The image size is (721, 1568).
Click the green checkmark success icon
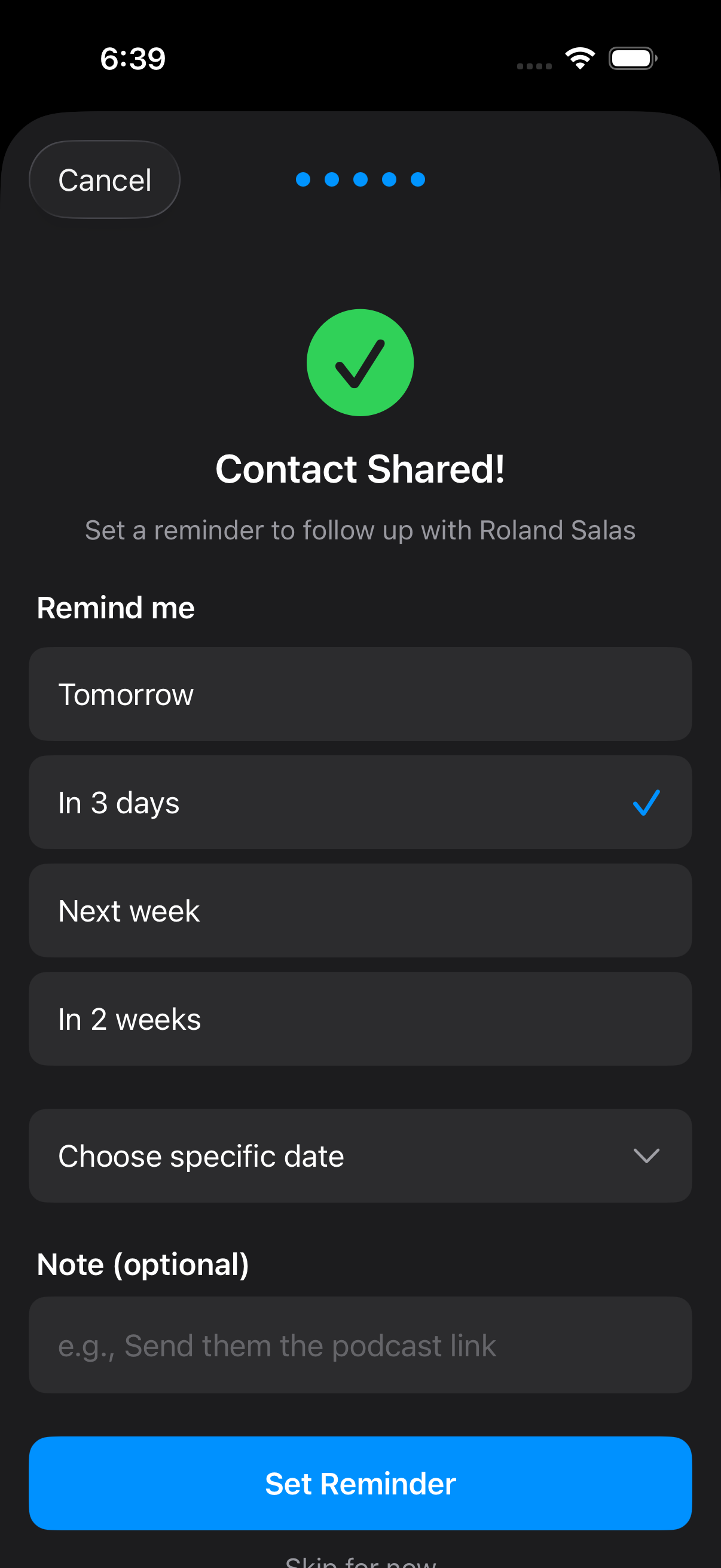click(x=360, y=363)
